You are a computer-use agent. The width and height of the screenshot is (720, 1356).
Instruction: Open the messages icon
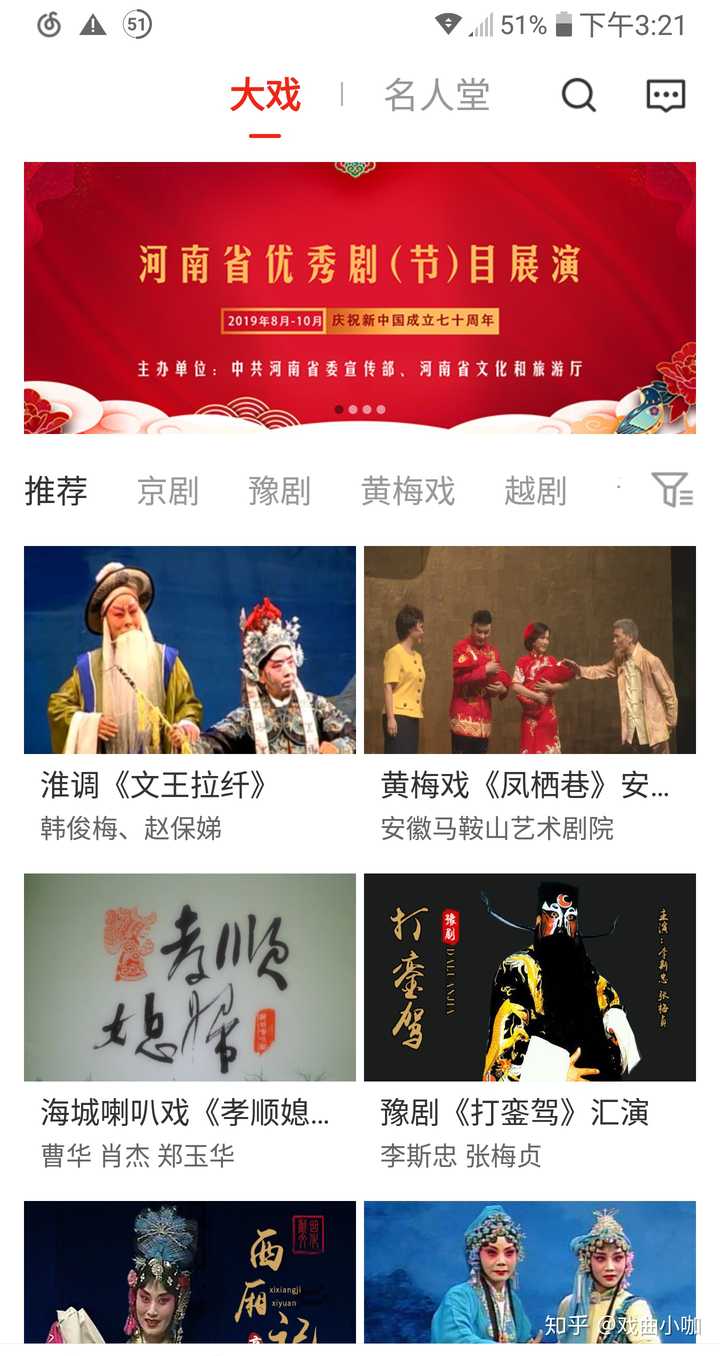click(x=666, y=96)
